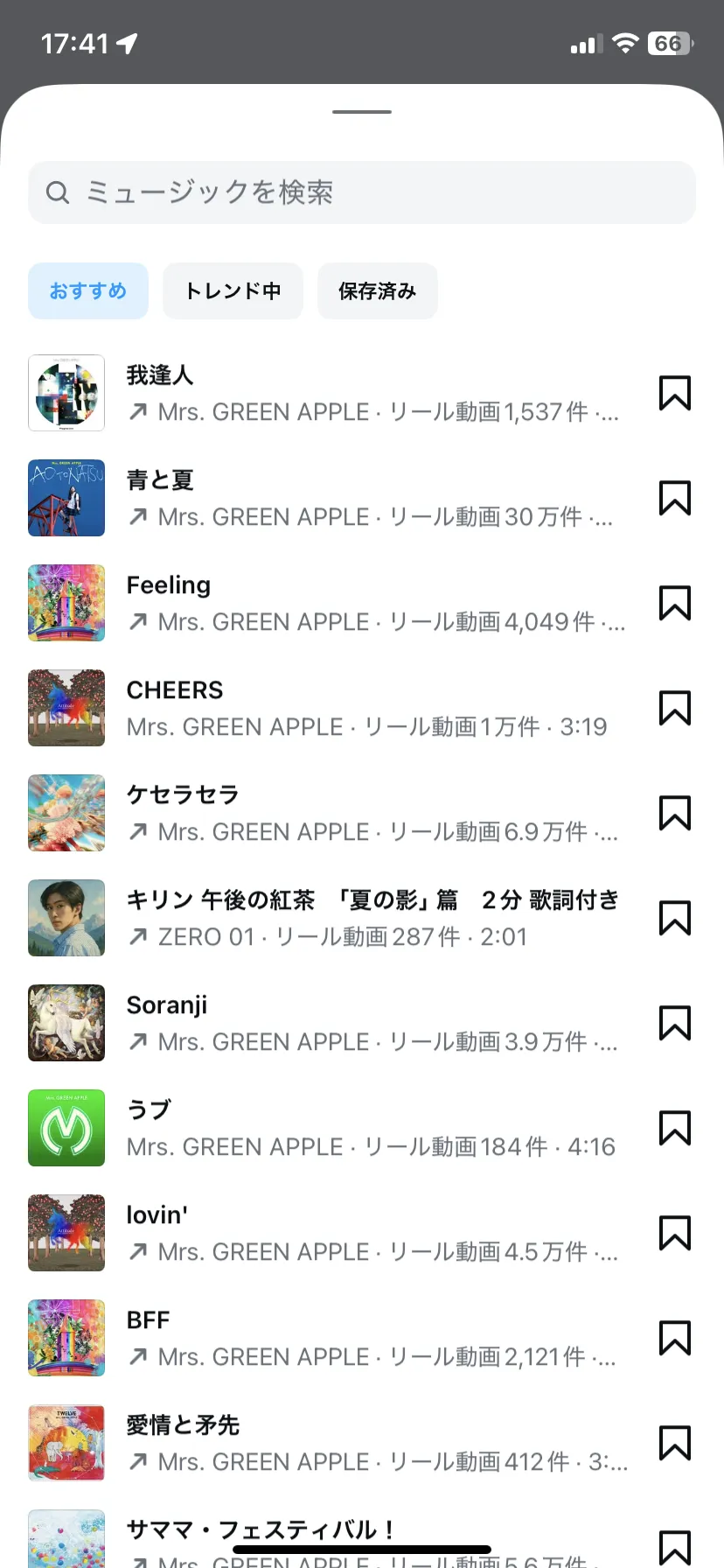The image size is (724, 1568).
Task: Bookmark the track Feeling
Action: tap(674, 604)
